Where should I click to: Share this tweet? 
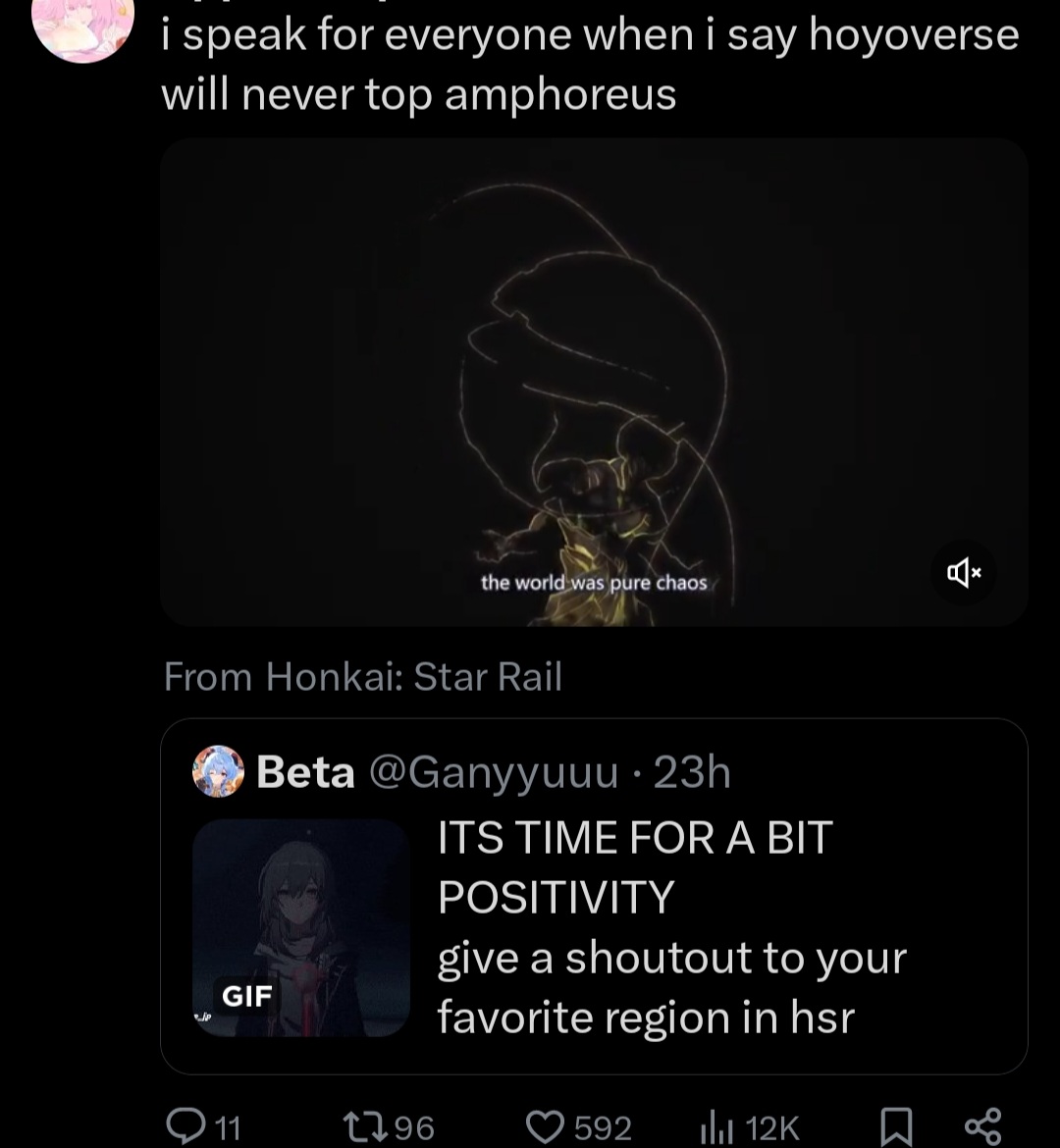[981, 1126]
